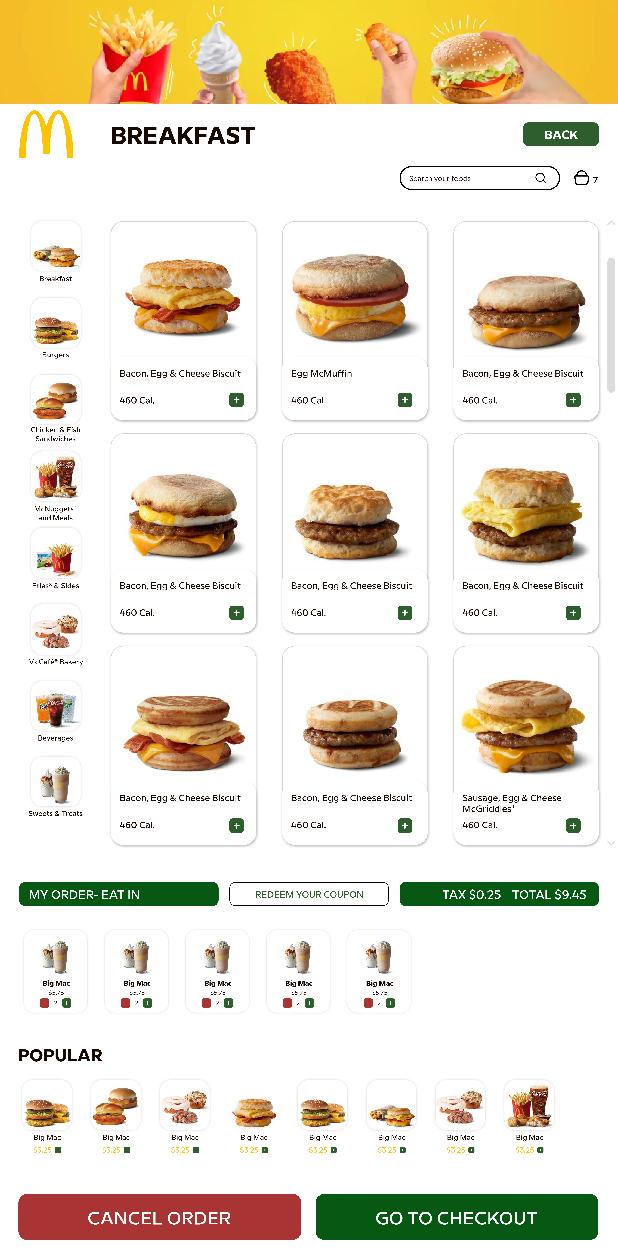The width and height of the screenshot is (618, 1259).
Task: Select the Sweets & Treats category
Action: point(56,787)
